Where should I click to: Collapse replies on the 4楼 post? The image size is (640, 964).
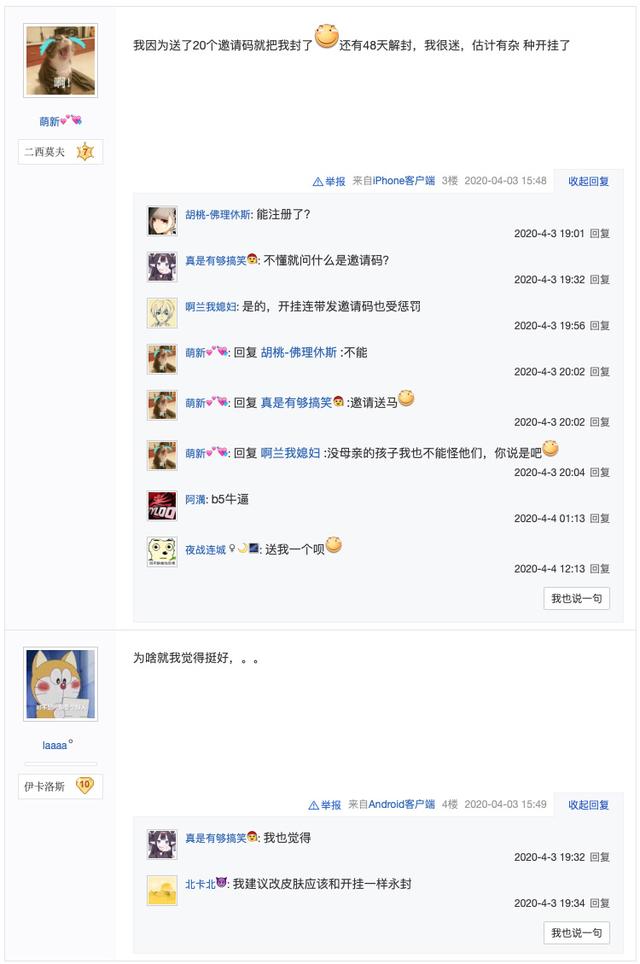[588, 804]
